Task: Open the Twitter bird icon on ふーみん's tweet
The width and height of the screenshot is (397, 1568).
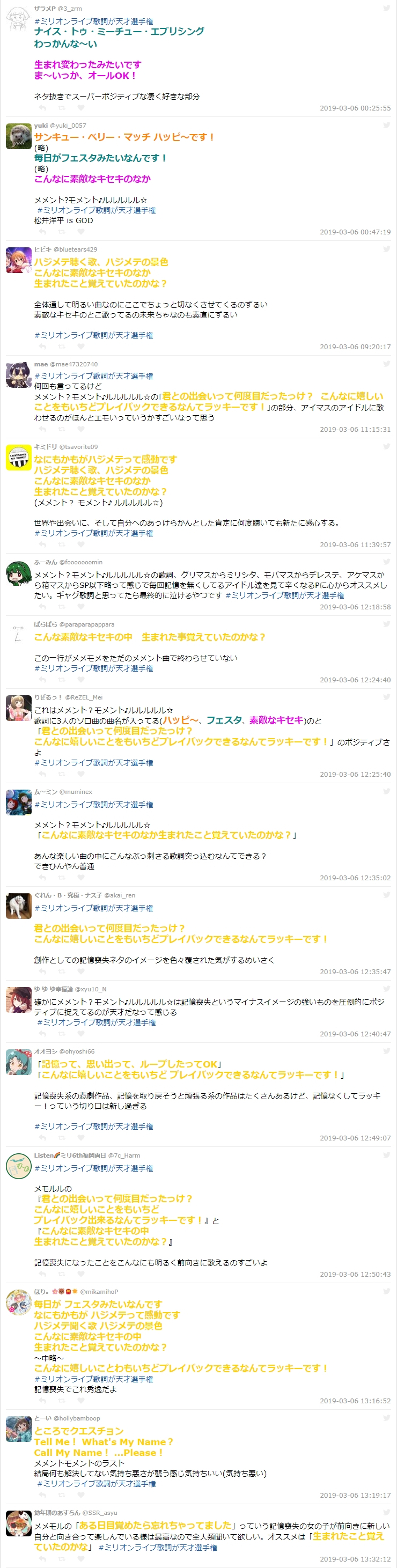Action: point(386,562)
